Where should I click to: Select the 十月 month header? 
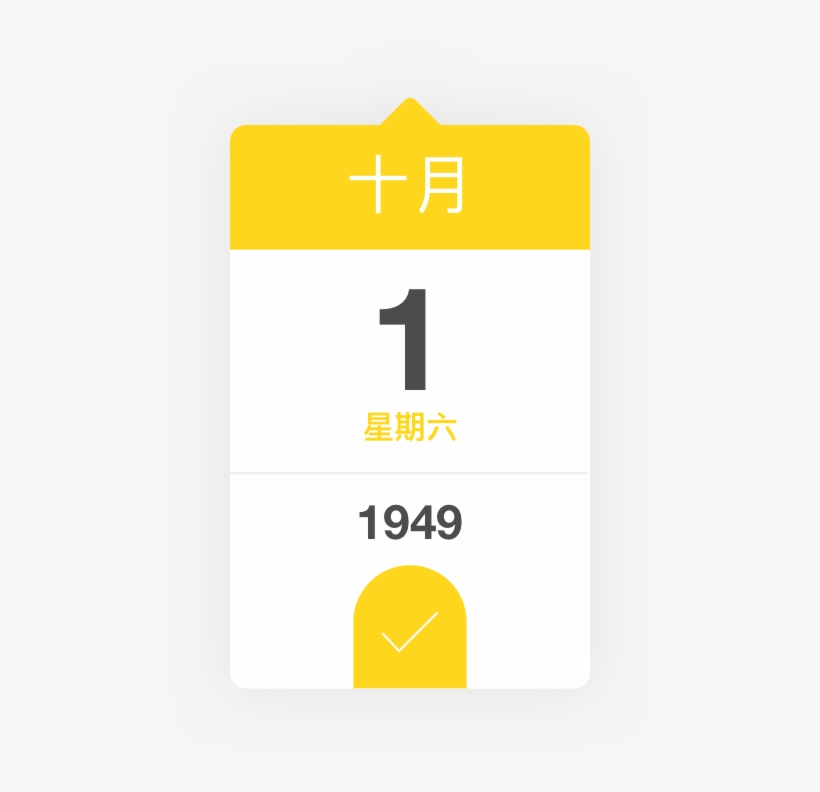point(408,187)
